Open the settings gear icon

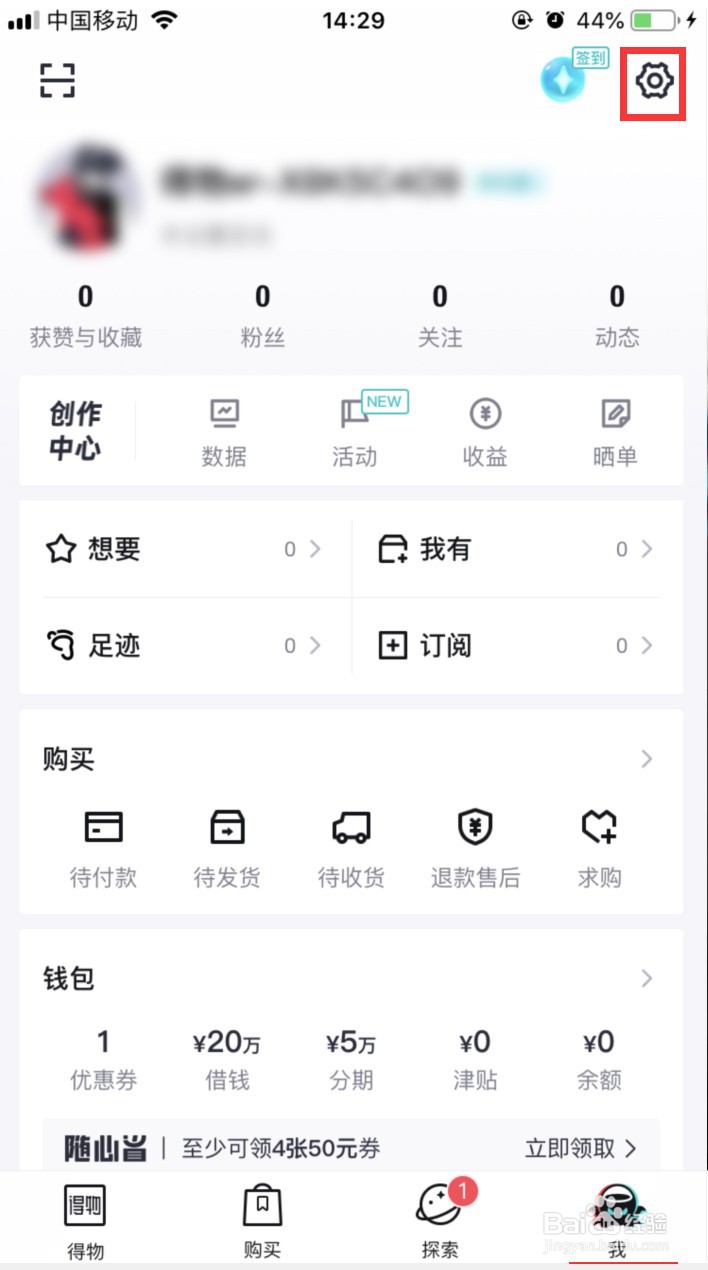click(655, 80)
